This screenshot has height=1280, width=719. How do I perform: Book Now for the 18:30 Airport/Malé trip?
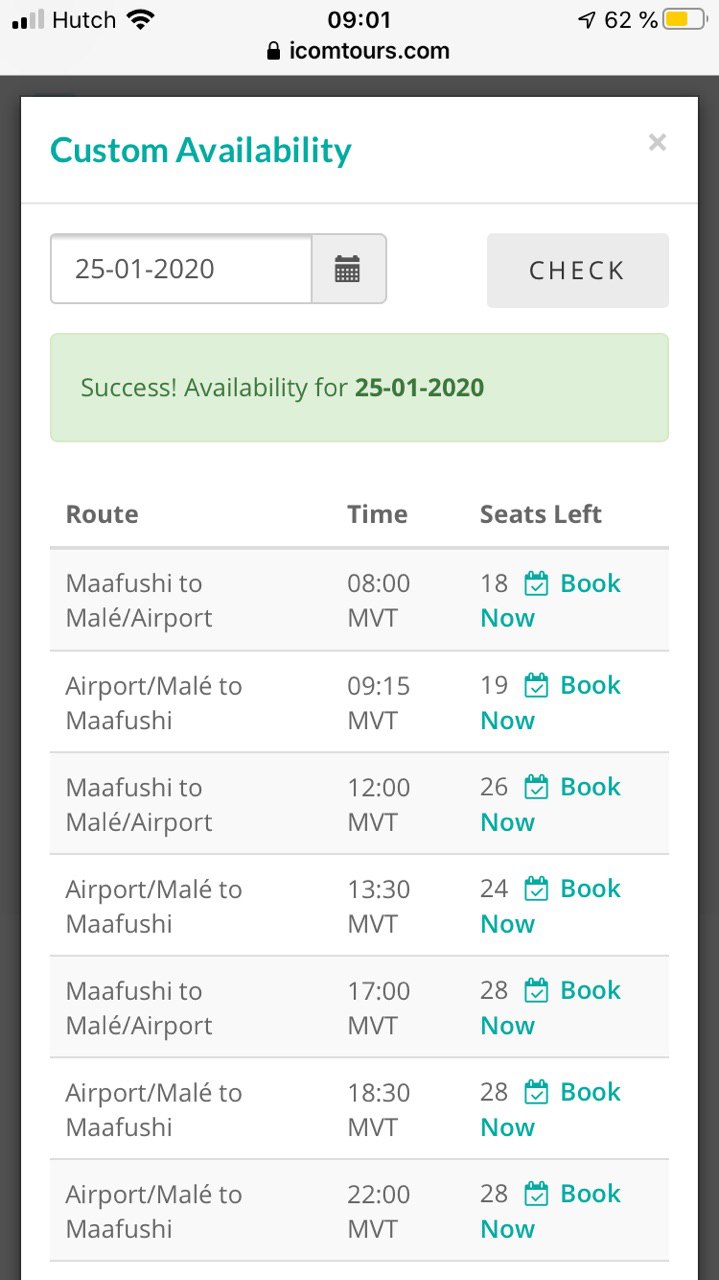pyautogui.click(x=551, y=1109)
